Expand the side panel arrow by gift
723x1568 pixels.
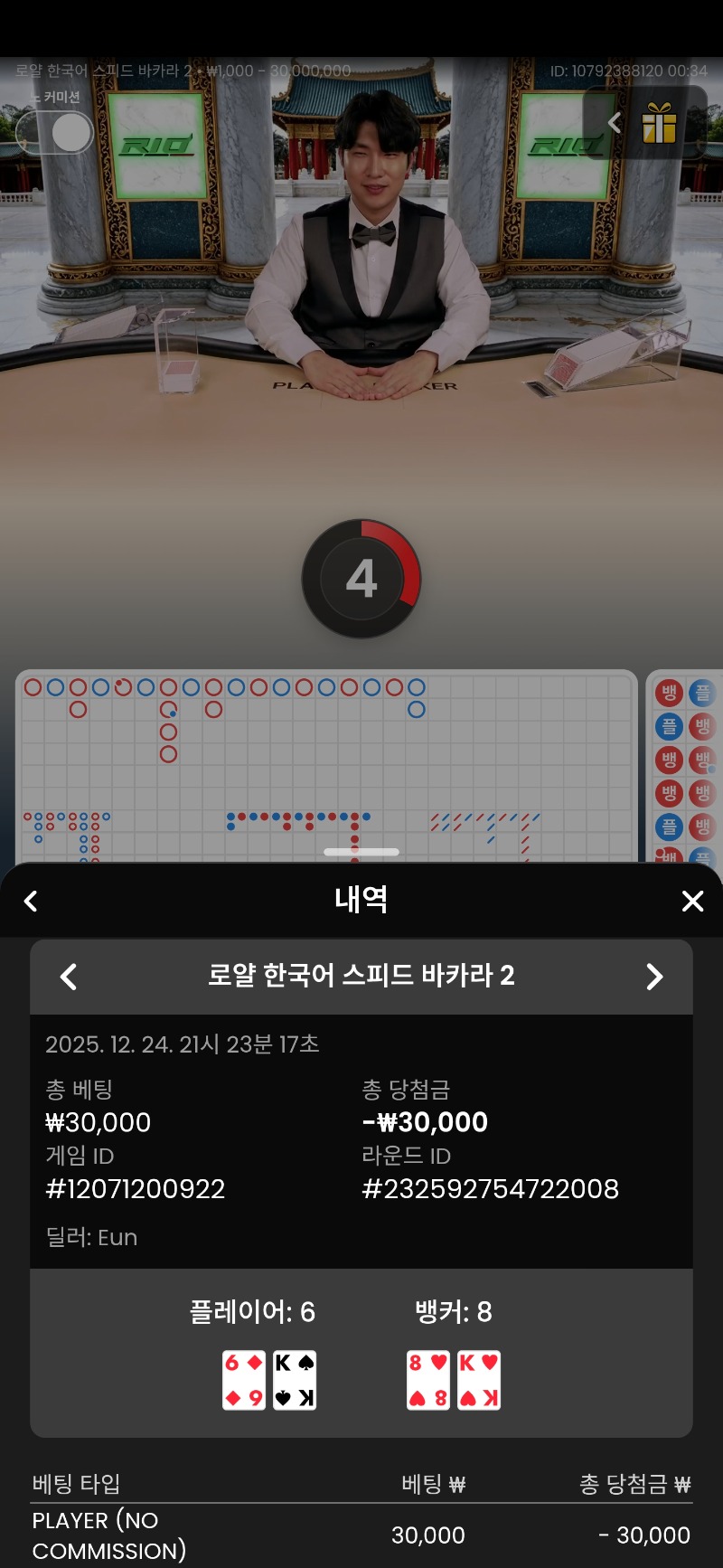click(x=615, y=123)
